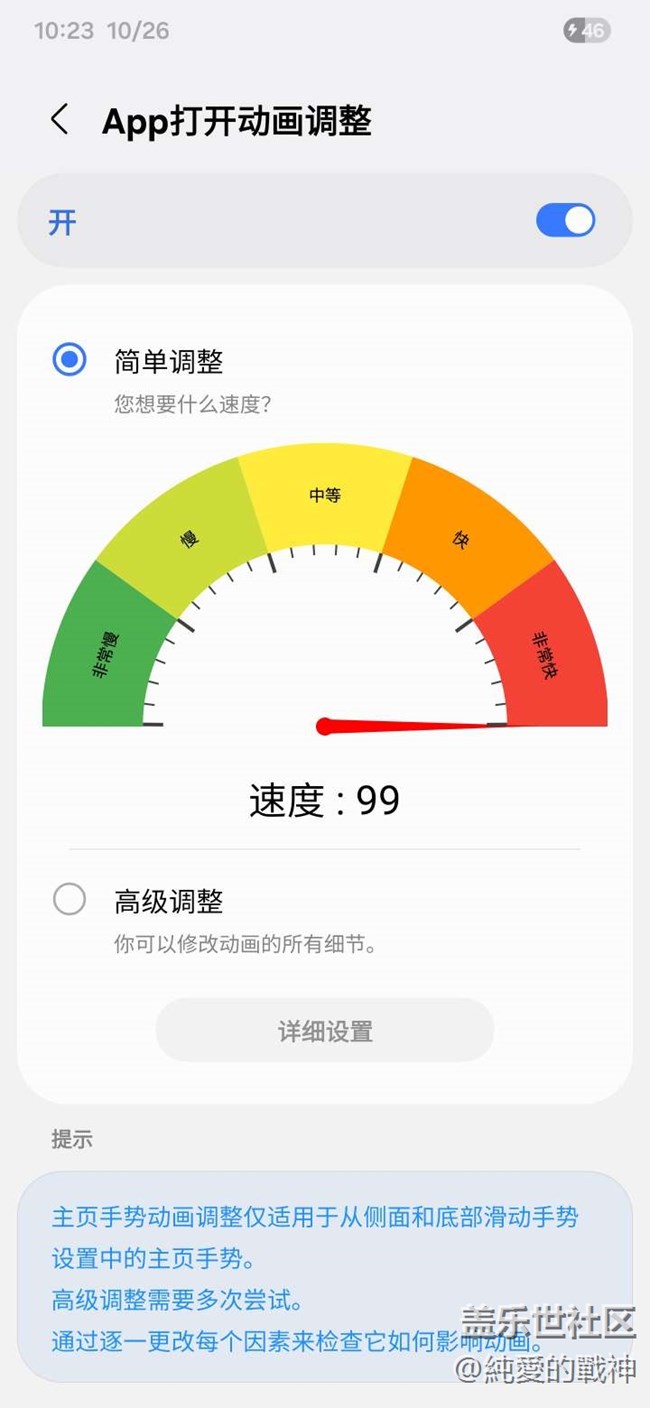
Task: Turn off the 开 master switch
Action: pos(565,221)
